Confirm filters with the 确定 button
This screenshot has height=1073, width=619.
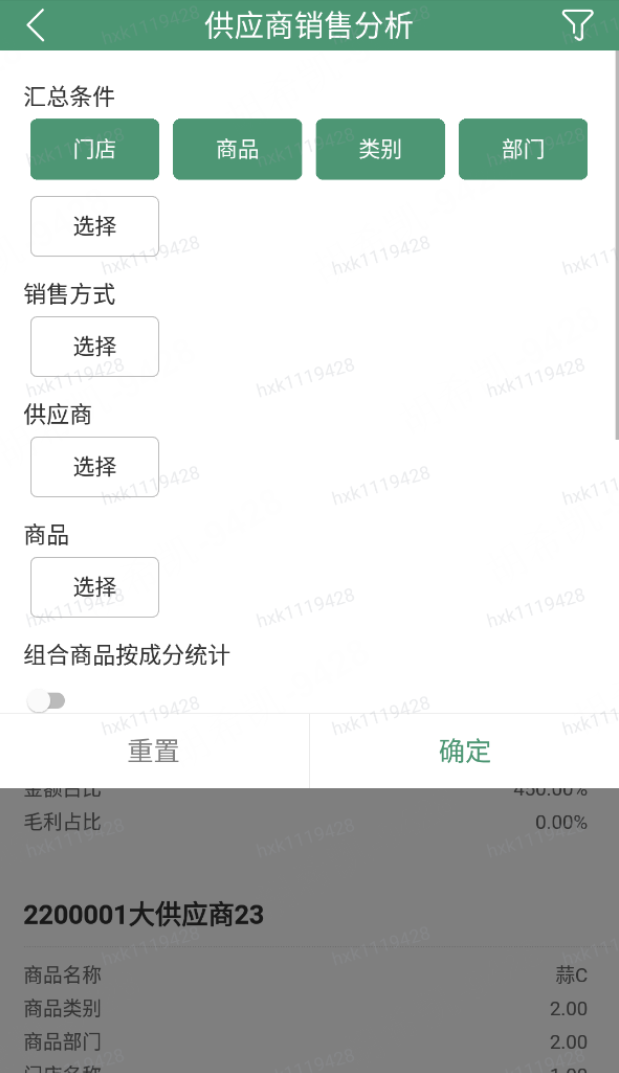[x=465, y=751]
